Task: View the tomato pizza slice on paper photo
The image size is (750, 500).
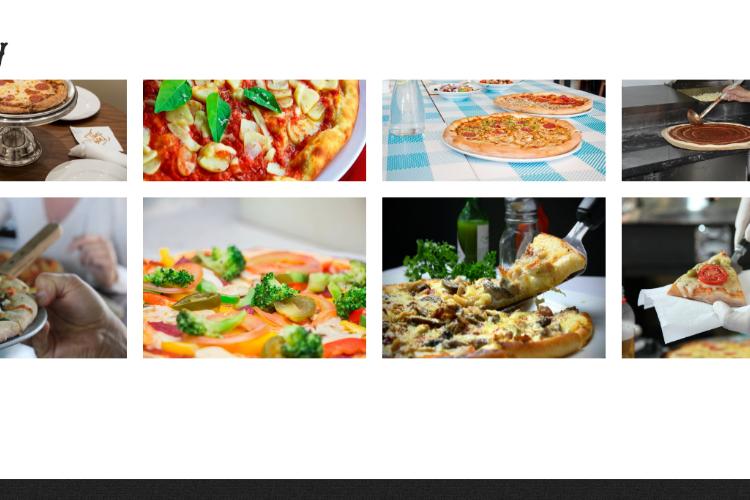Action: (x=687, y=277)
